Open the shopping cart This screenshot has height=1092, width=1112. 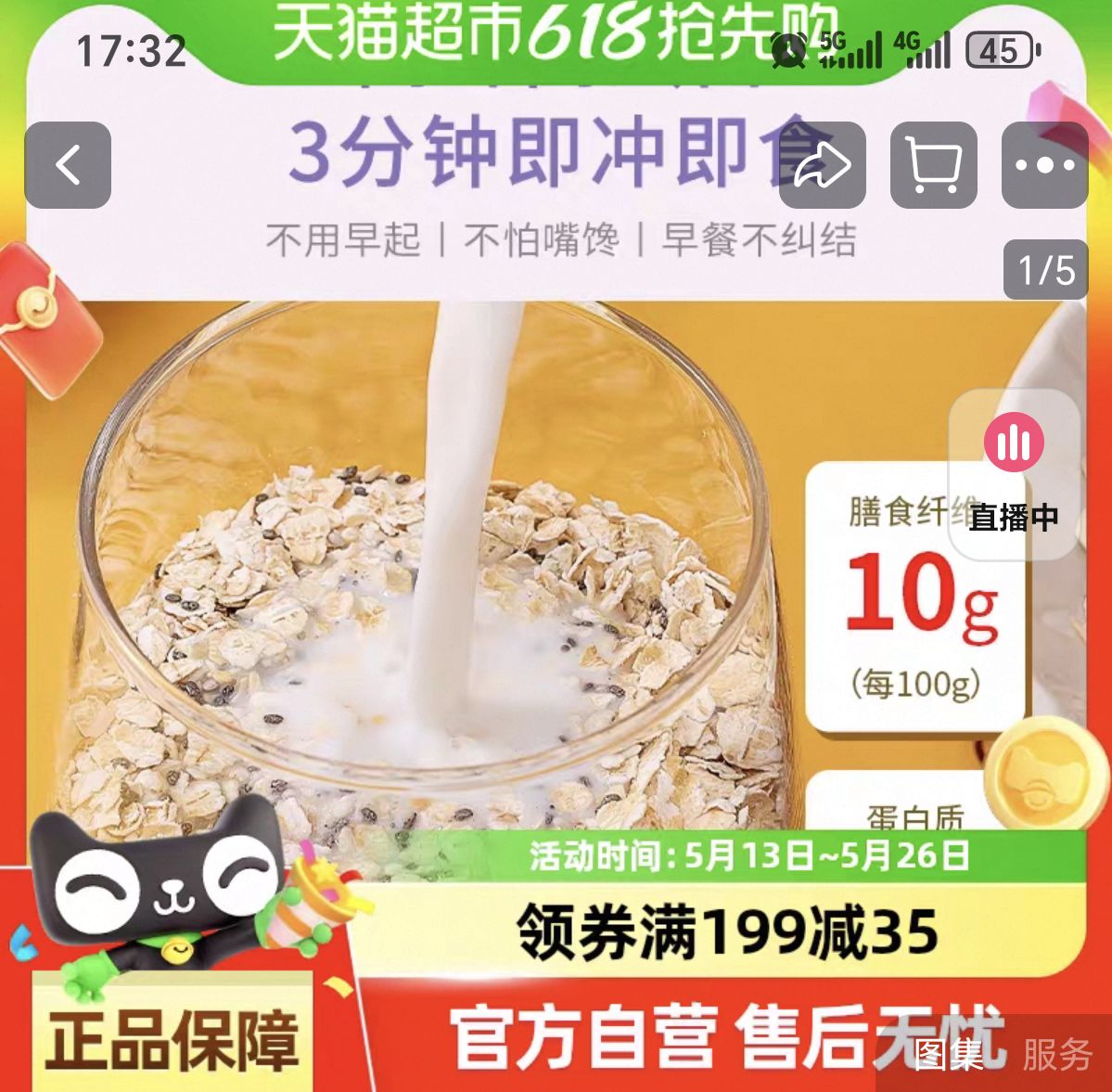(x=933, y=165)
